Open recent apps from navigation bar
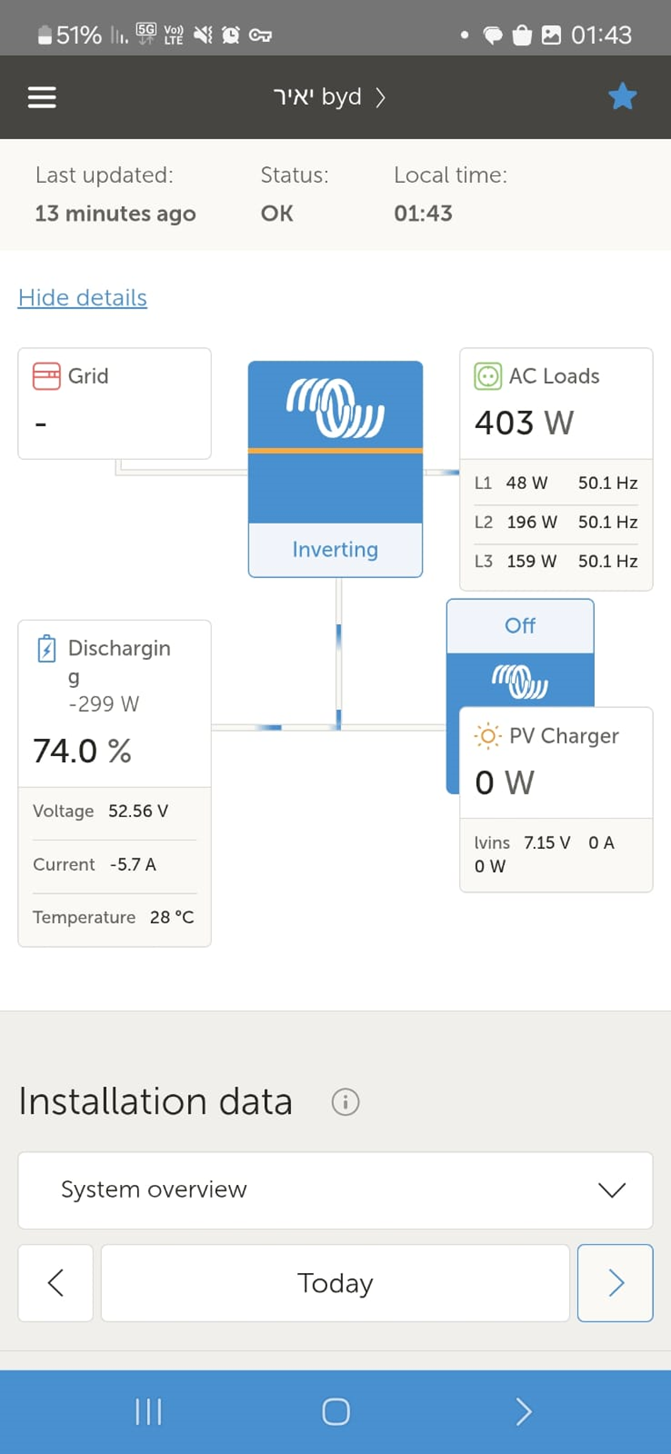 [x=148, y=1411]
